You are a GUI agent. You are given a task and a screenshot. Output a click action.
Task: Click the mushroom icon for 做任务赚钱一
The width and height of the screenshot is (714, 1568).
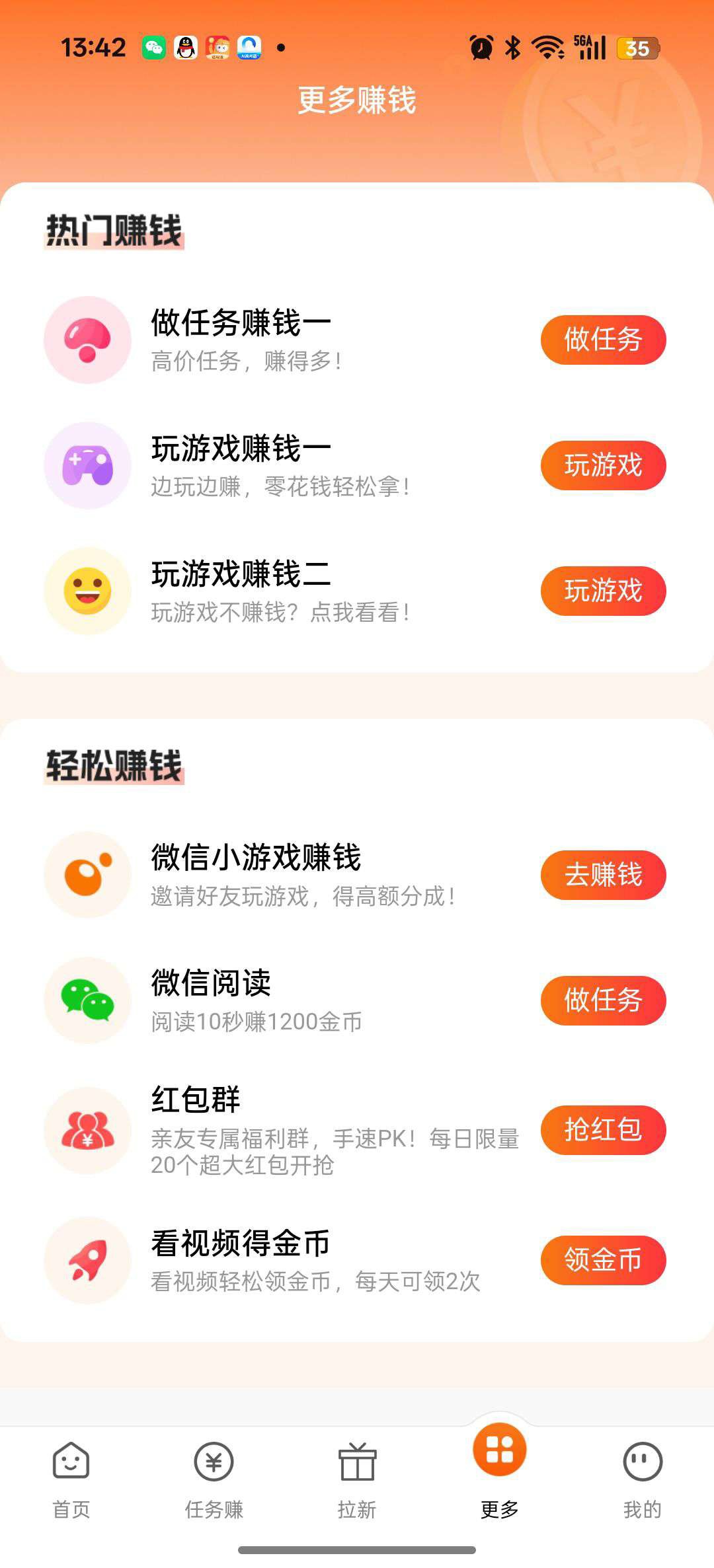[x=87, y=340]
